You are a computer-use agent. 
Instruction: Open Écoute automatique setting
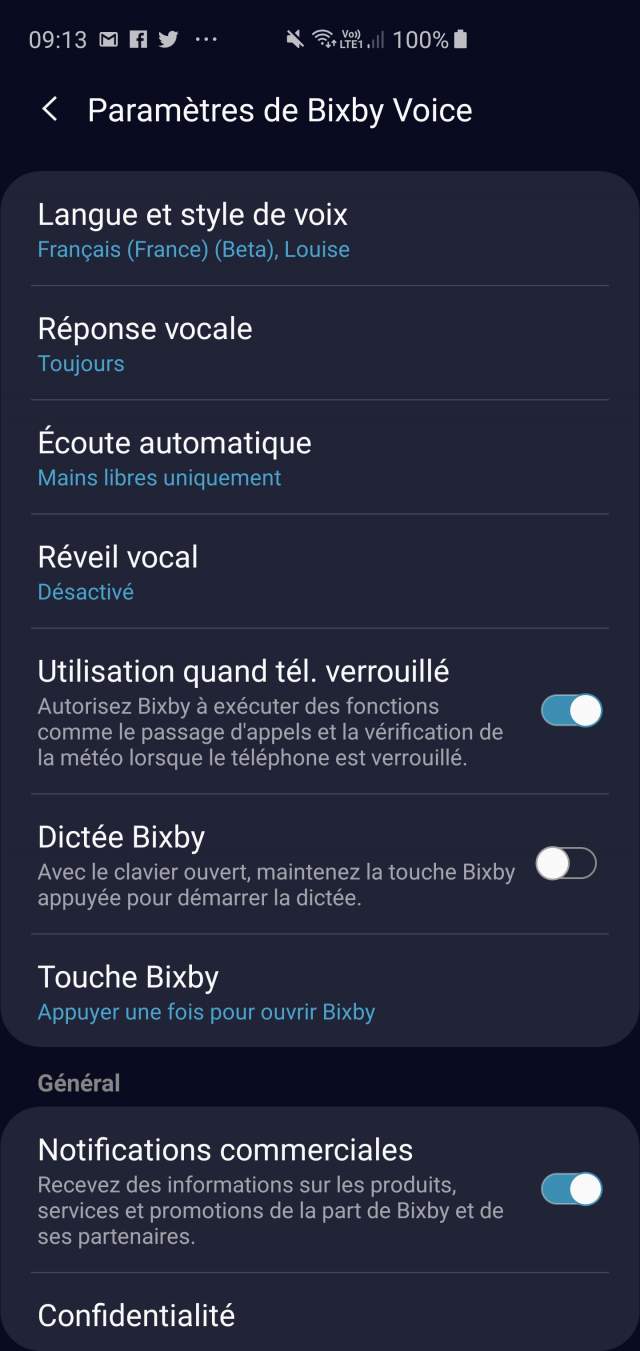[x=174, y=458]
